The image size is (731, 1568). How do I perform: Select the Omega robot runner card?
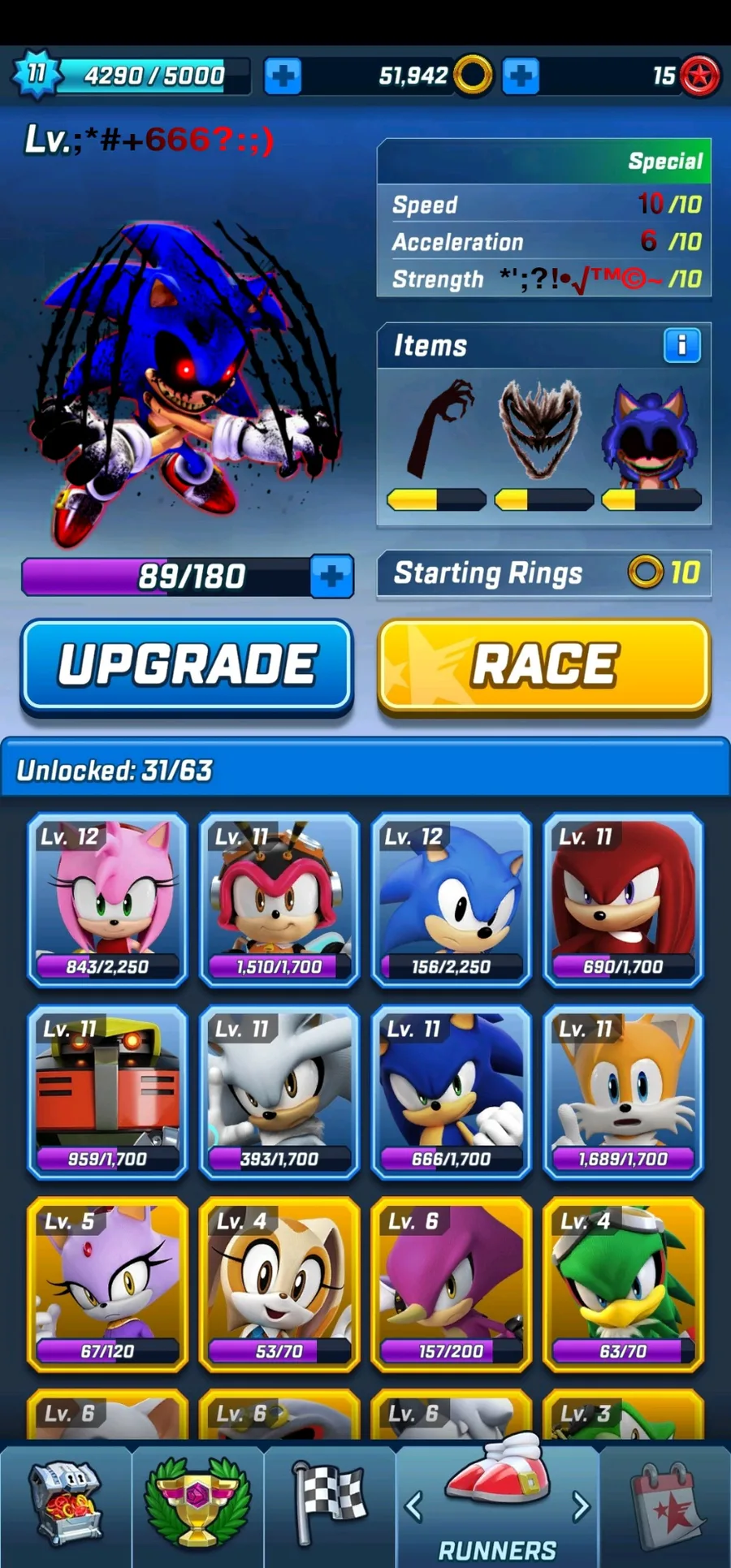coord(107,1092)
